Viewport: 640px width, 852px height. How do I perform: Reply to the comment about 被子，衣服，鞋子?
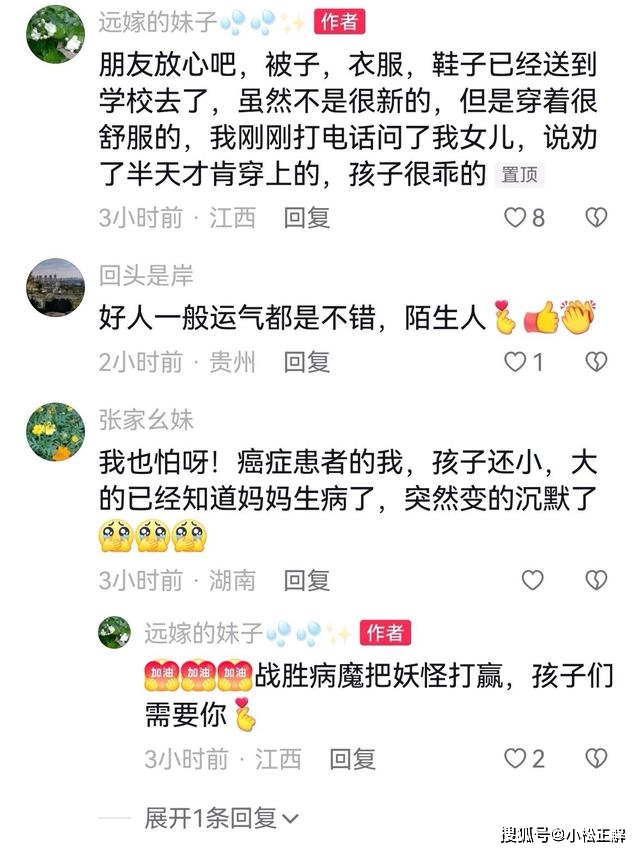pyautogui.click(x=307, y=217)
